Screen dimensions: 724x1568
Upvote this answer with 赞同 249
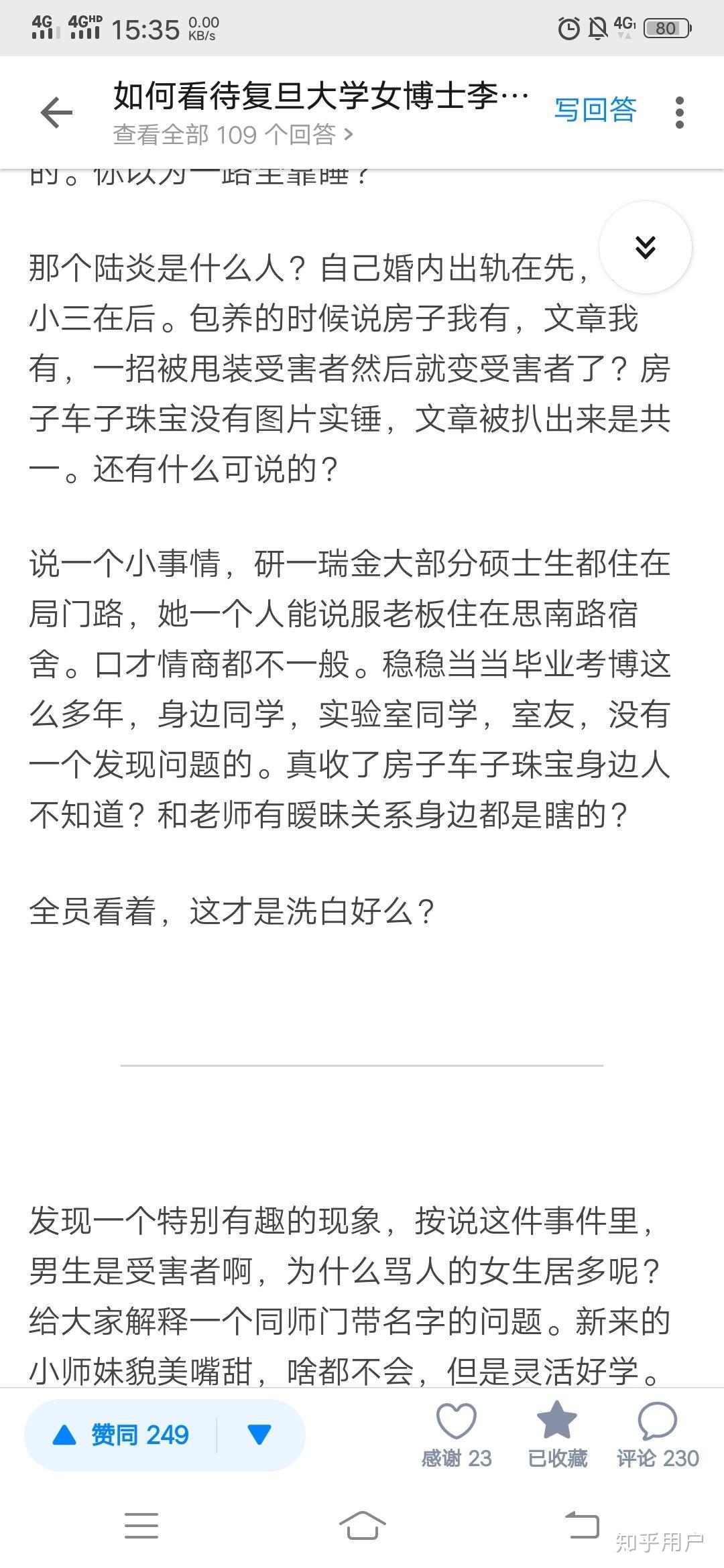point(122,1435)
